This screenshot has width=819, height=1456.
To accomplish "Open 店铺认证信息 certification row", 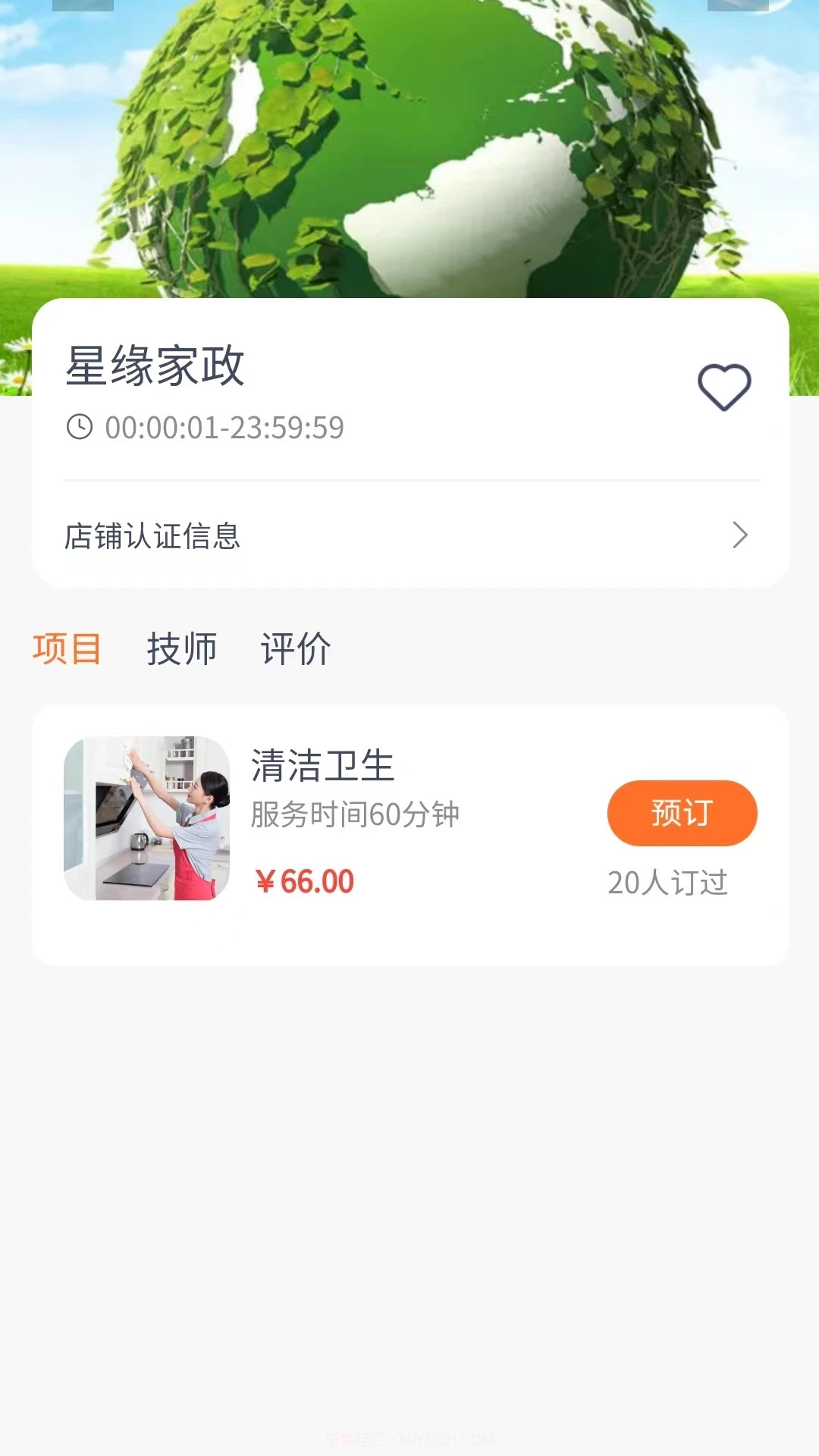I will tap(152, 537).
